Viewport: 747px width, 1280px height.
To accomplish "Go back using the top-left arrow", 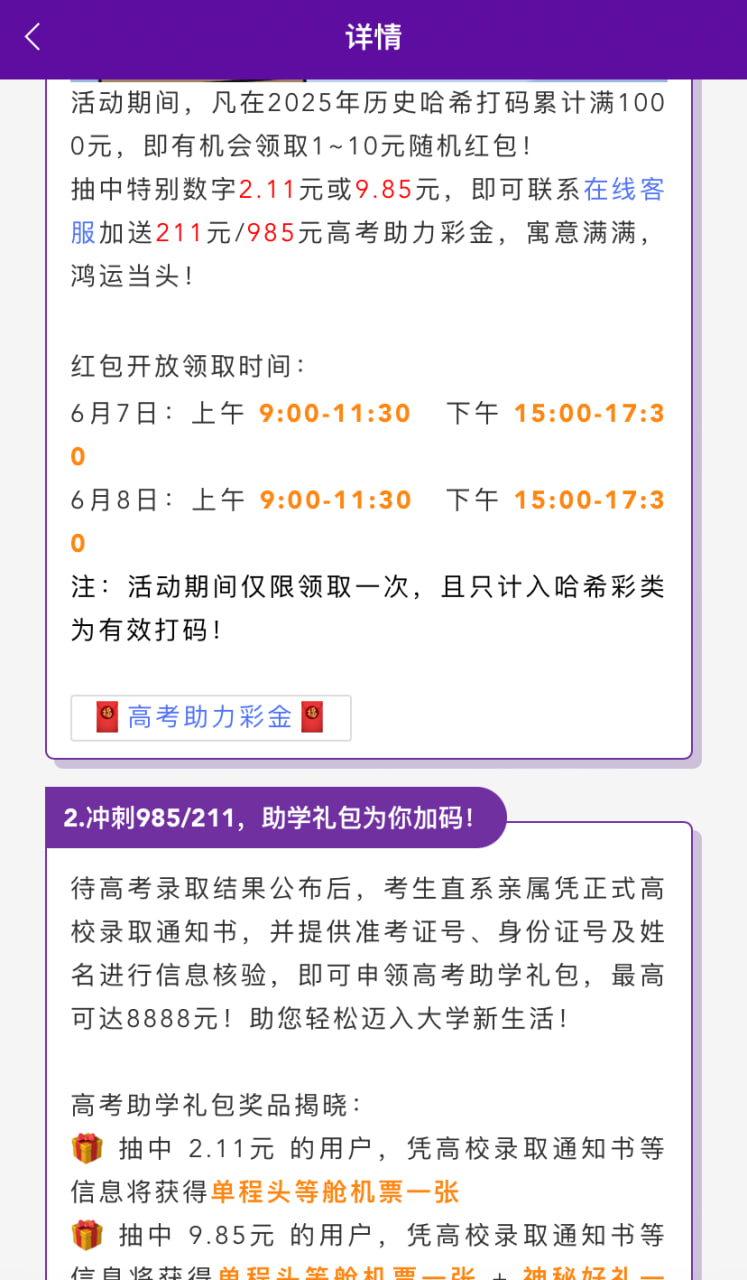I will point(33,38).
